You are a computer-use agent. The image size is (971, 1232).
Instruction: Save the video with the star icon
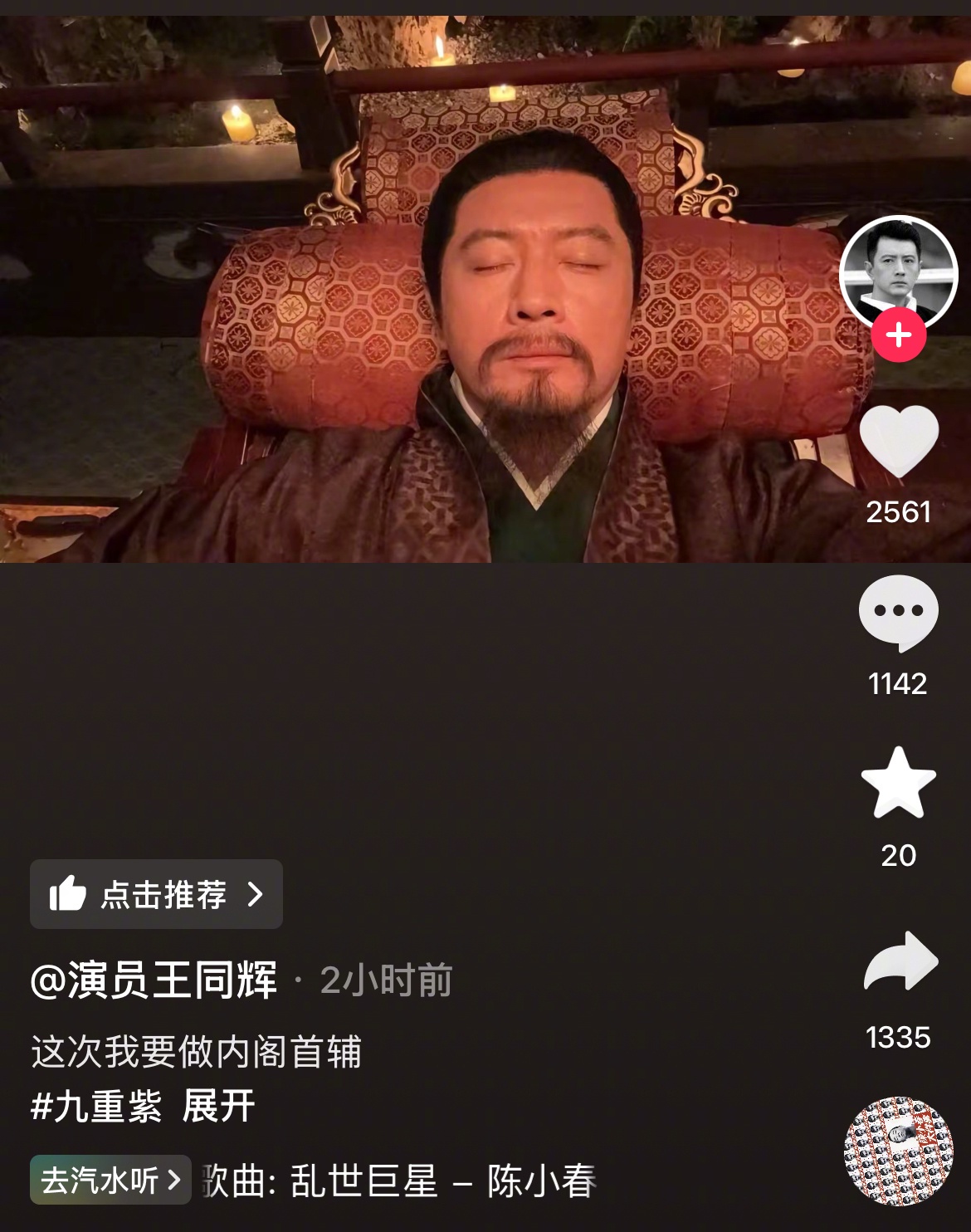click(x=898, y=782)
